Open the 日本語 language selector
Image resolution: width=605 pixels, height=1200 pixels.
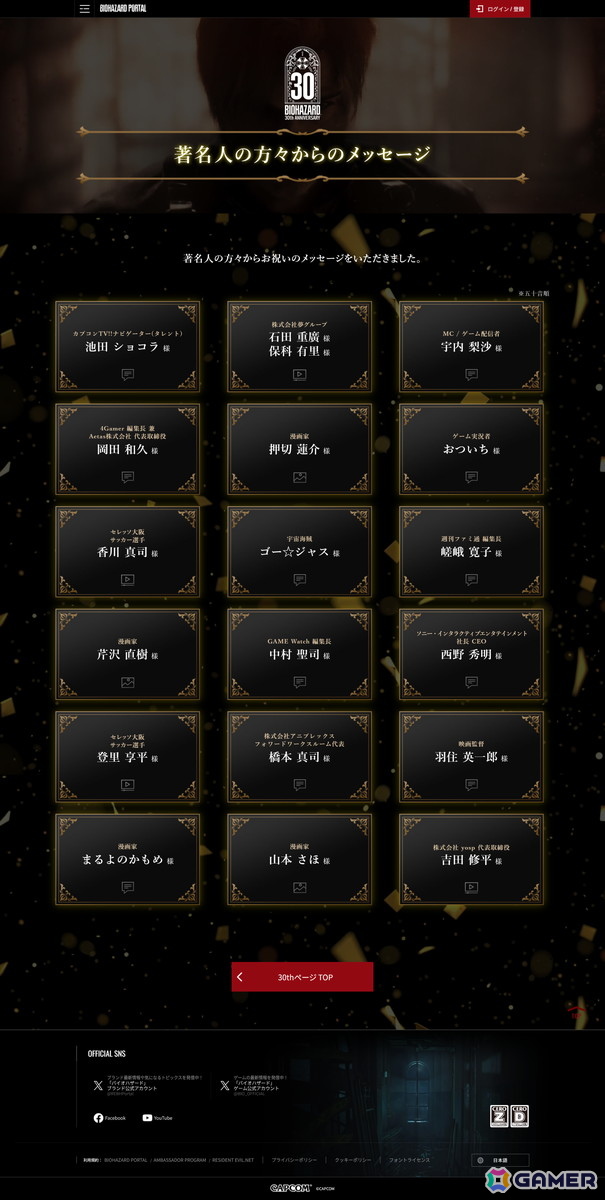pyautogui.click(x=499, y=1160)
